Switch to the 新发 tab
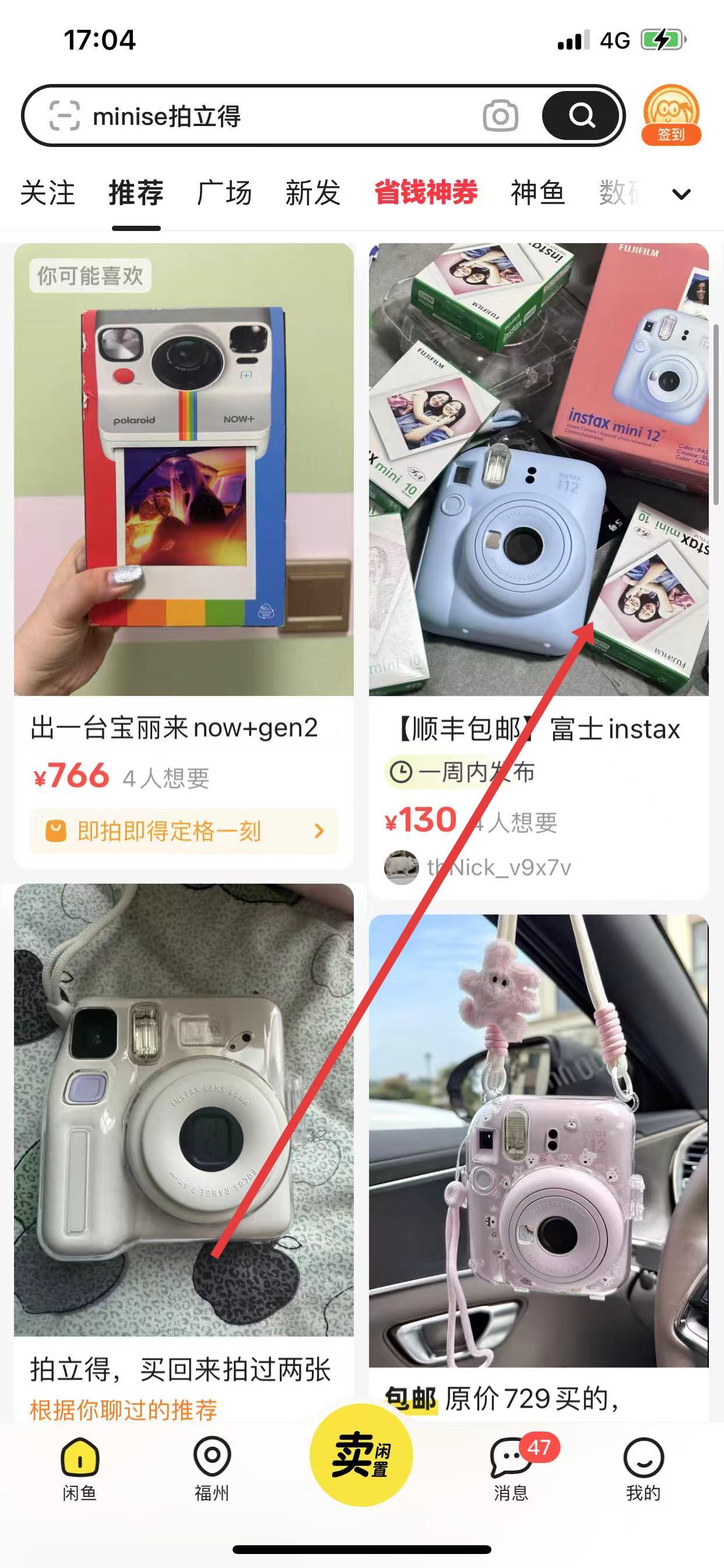This screenshot has height=1568, width=724. [312, 193]
